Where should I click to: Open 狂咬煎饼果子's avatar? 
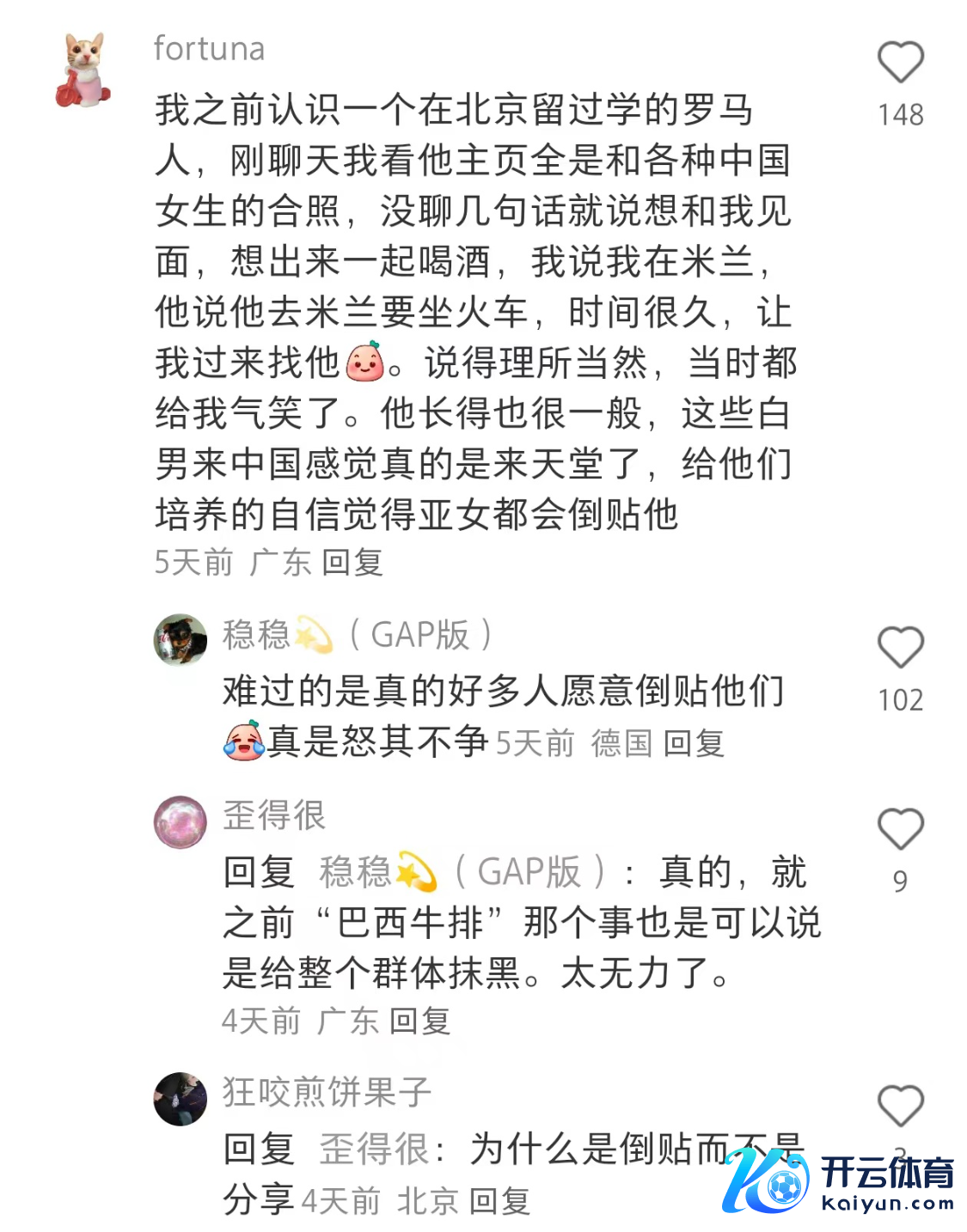(x=181, y=1099)
